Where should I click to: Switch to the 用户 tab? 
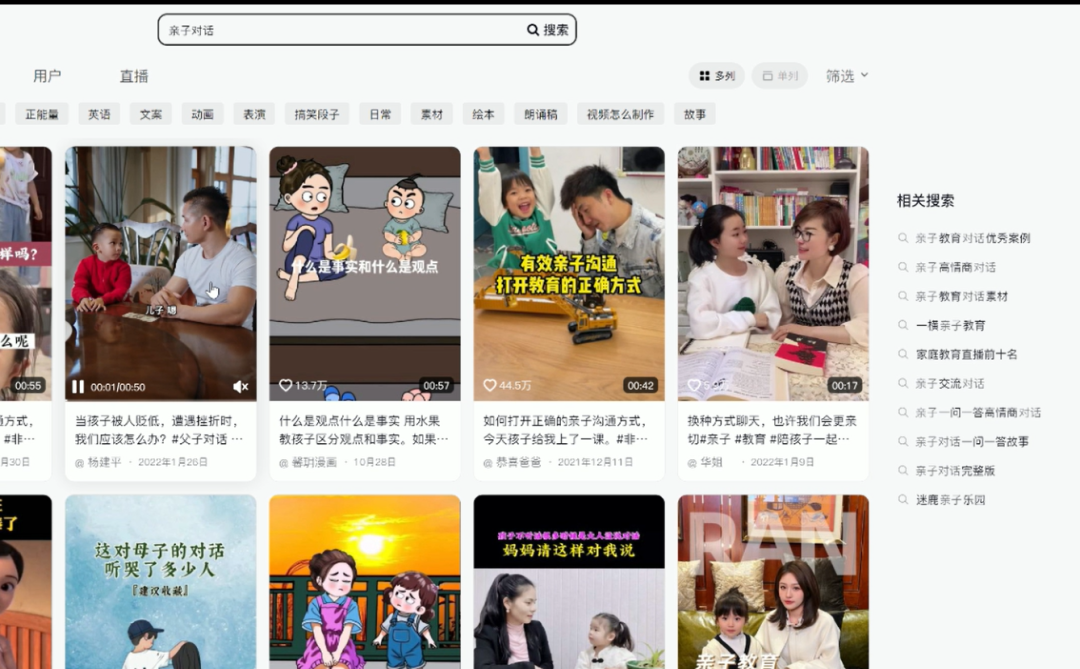pos(47,76)
